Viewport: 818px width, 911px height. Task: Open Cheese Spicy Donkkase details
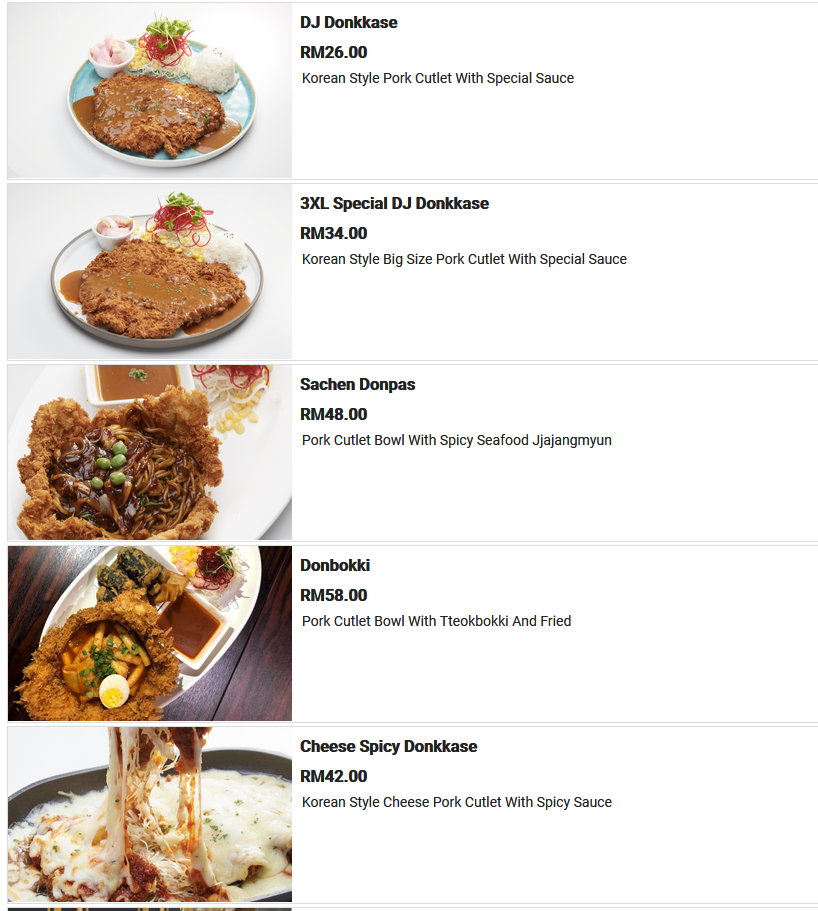click(x=388, y=747)
